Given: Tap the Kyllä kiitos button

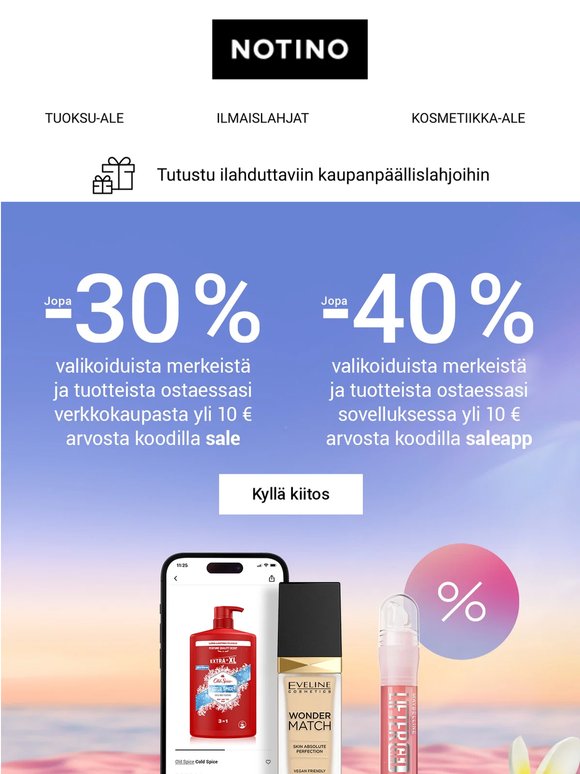Looking at the screenshot, I should pos(291,494).
